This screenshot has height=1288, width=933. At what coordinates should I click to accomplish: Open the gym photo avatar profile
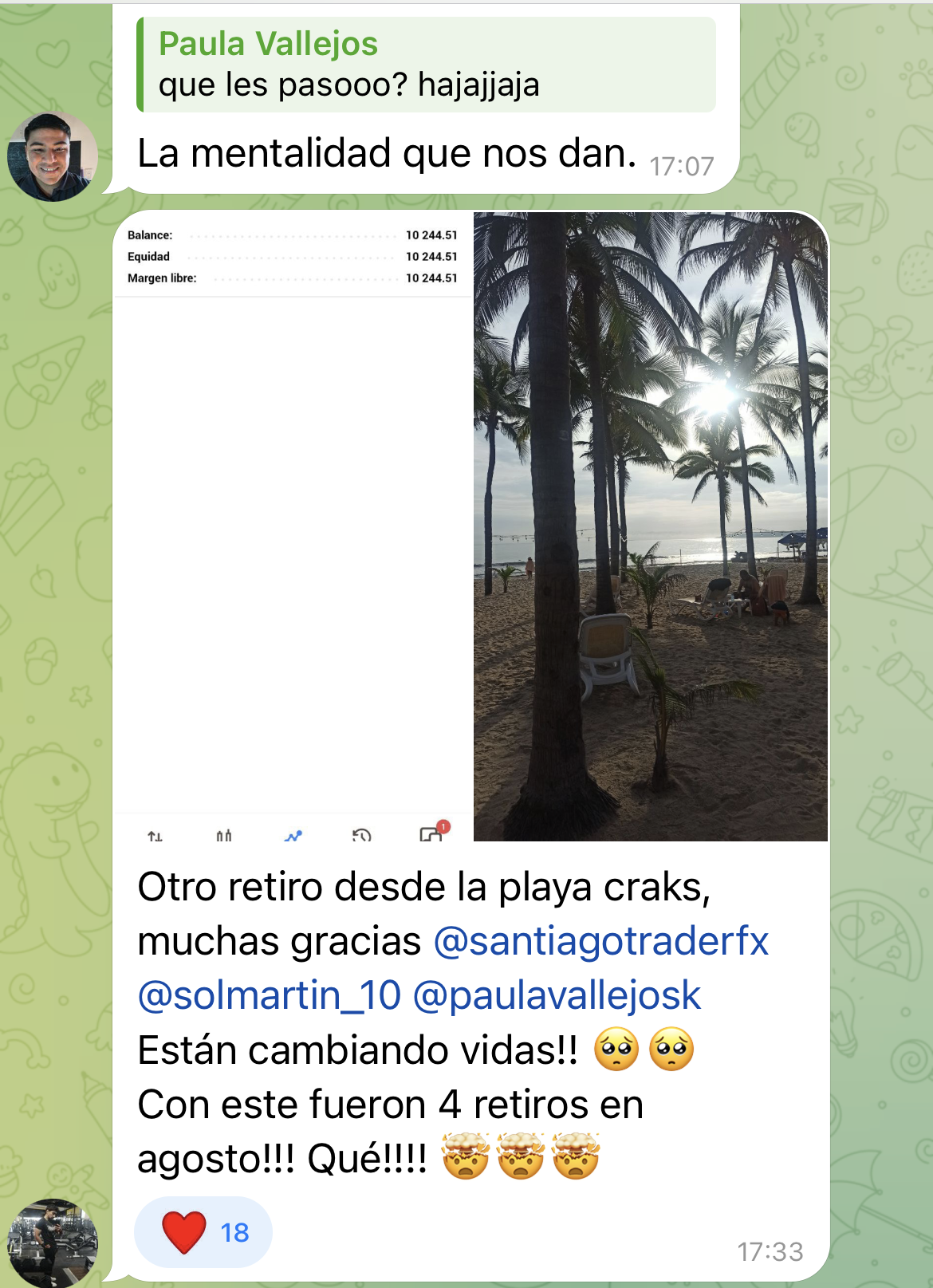pyautogui.click(x=52, y=1243)
